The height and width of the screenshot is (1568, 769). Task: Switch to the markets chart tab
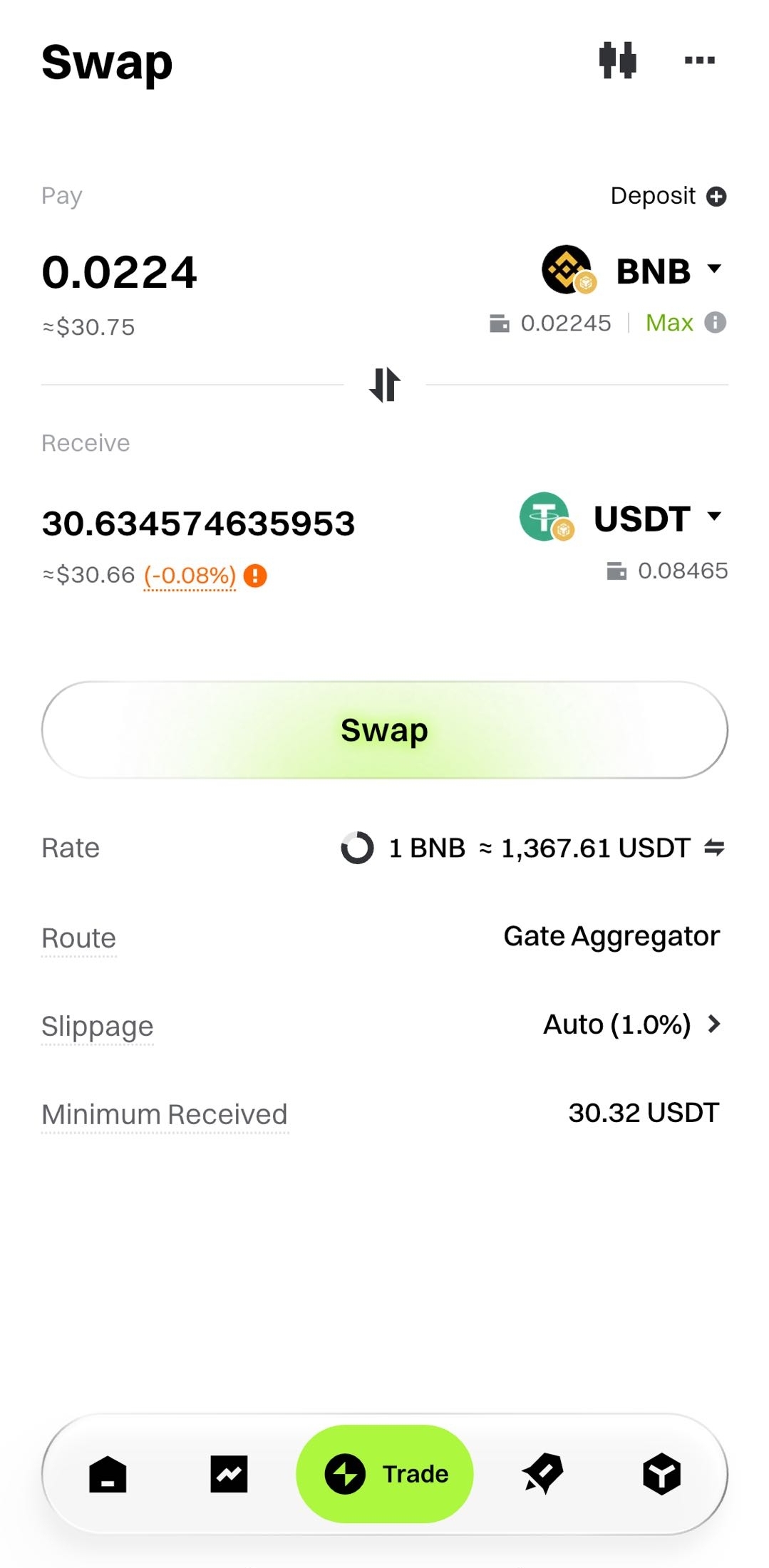tap(229, 1474)
